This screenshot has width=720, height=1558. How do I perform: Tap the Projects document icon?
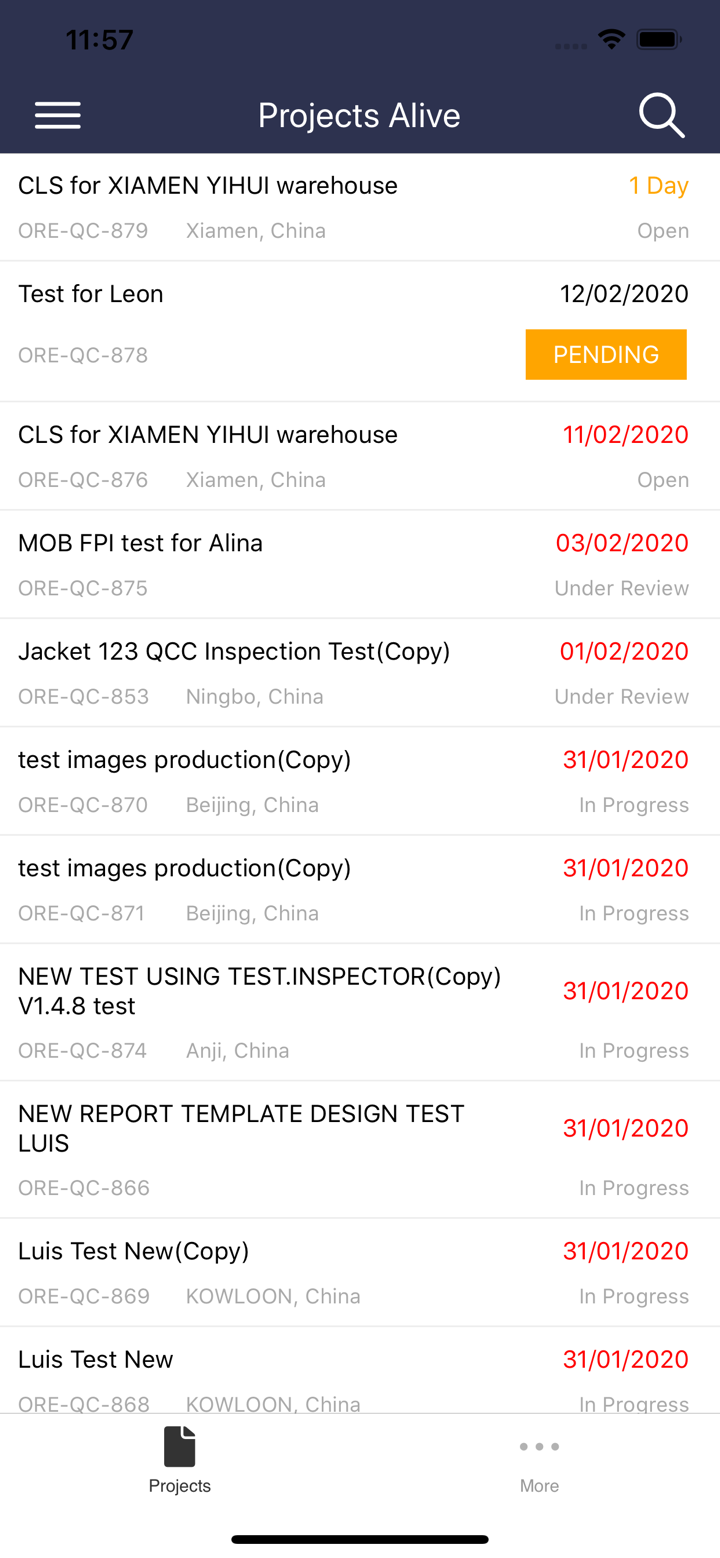click(179, 1446)
